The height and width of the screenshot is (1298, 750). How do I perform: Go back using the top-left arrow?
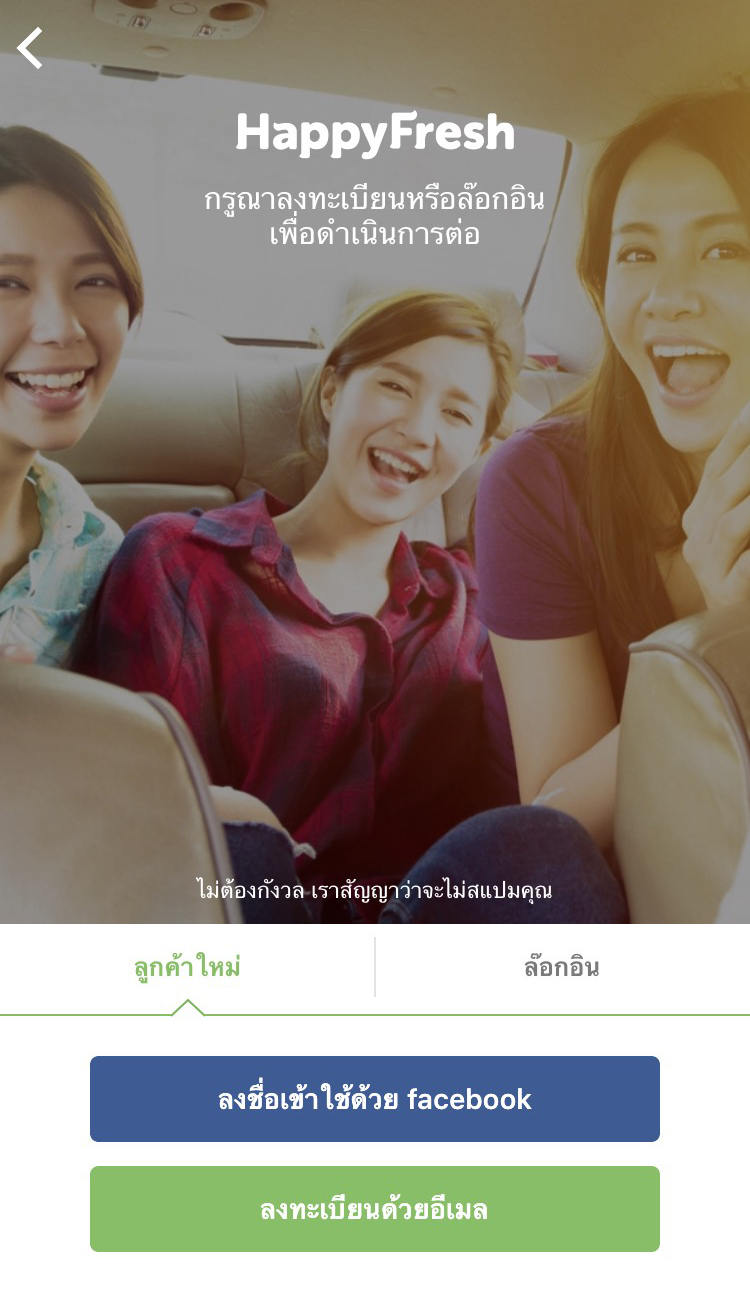point(31,48)
